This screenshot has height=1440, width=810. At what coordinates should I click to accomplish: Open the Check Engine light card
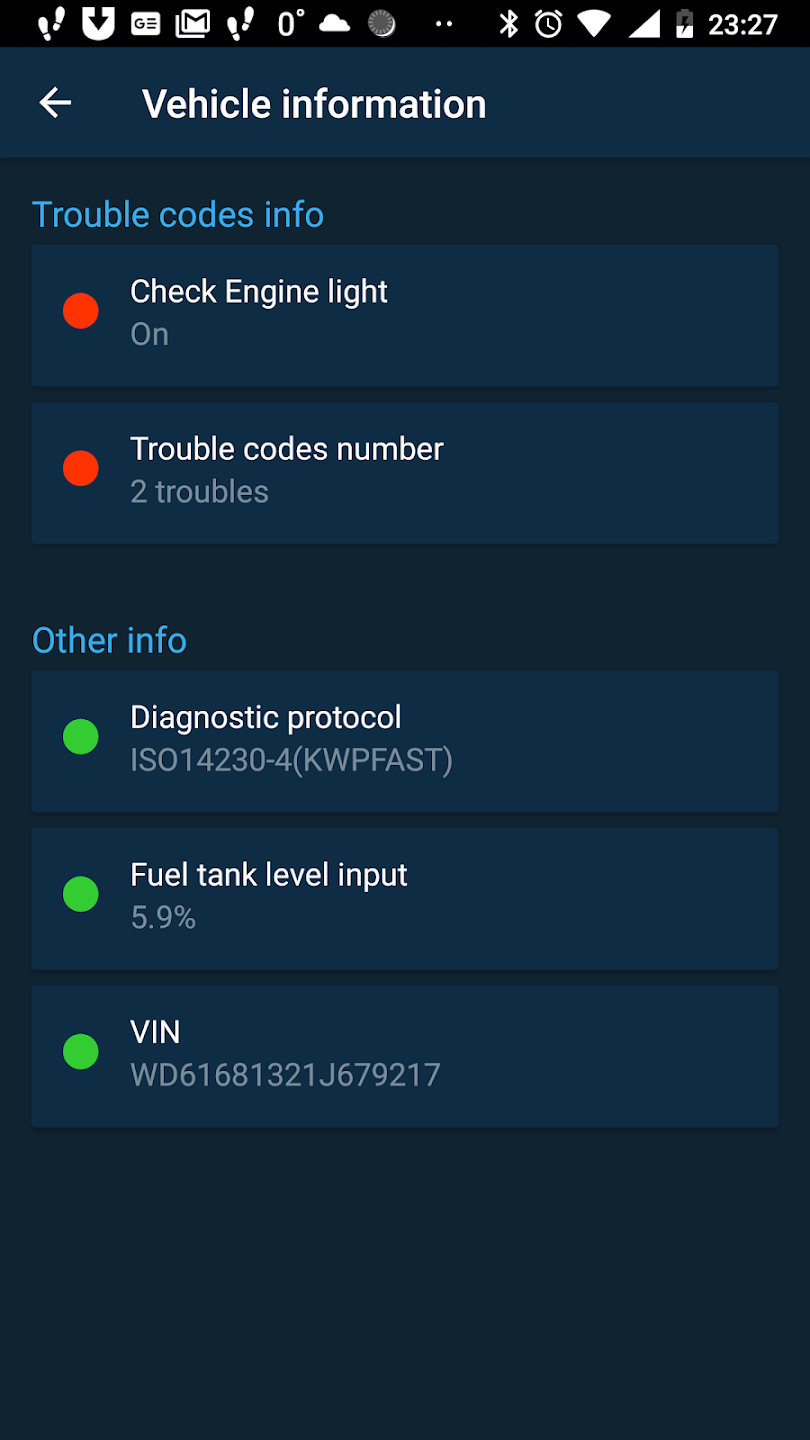click(x=405, y=314)
